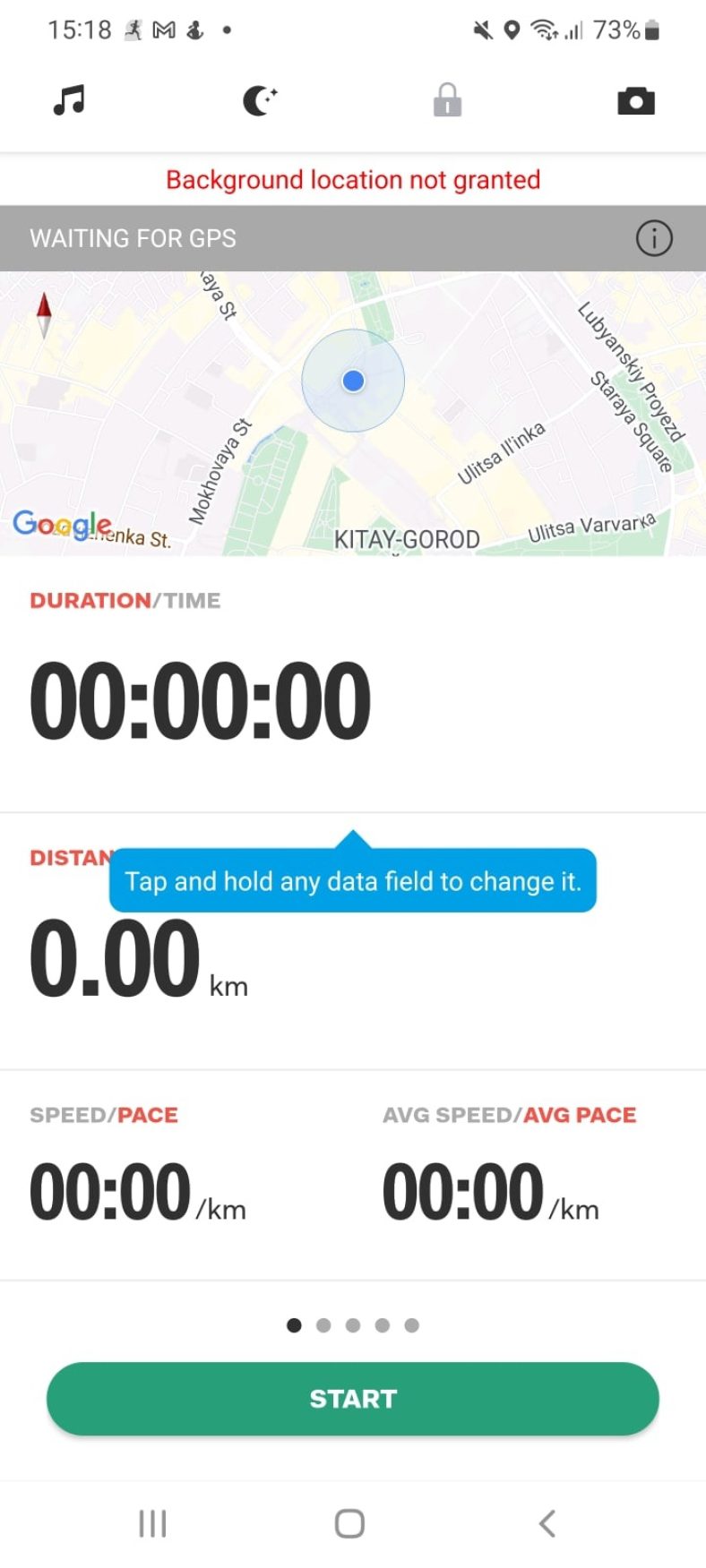Tap the location sharing icon in status bar
This screenshot has height=1568, width=706.
point(512,30)
